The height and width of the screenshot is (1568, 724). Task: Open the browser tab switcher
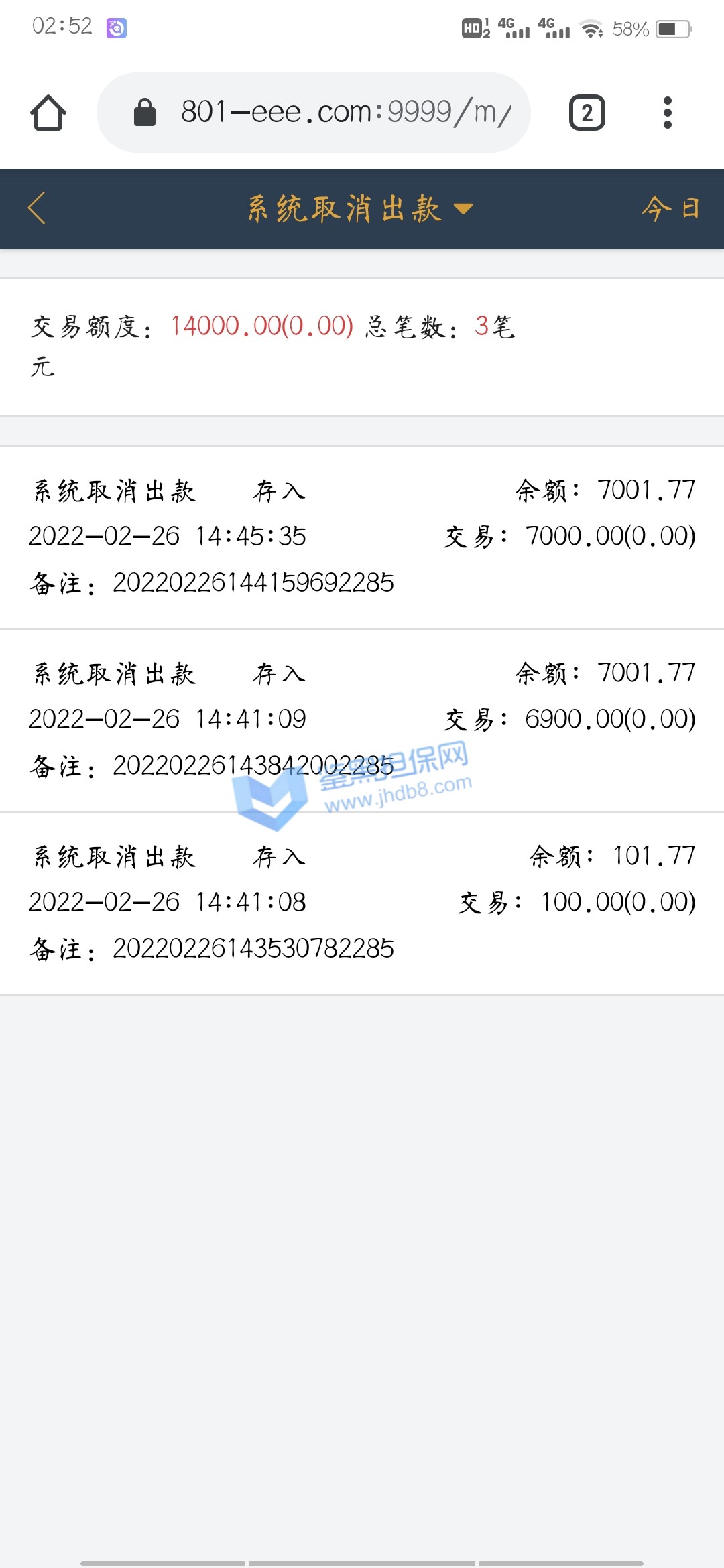(587, 113)
